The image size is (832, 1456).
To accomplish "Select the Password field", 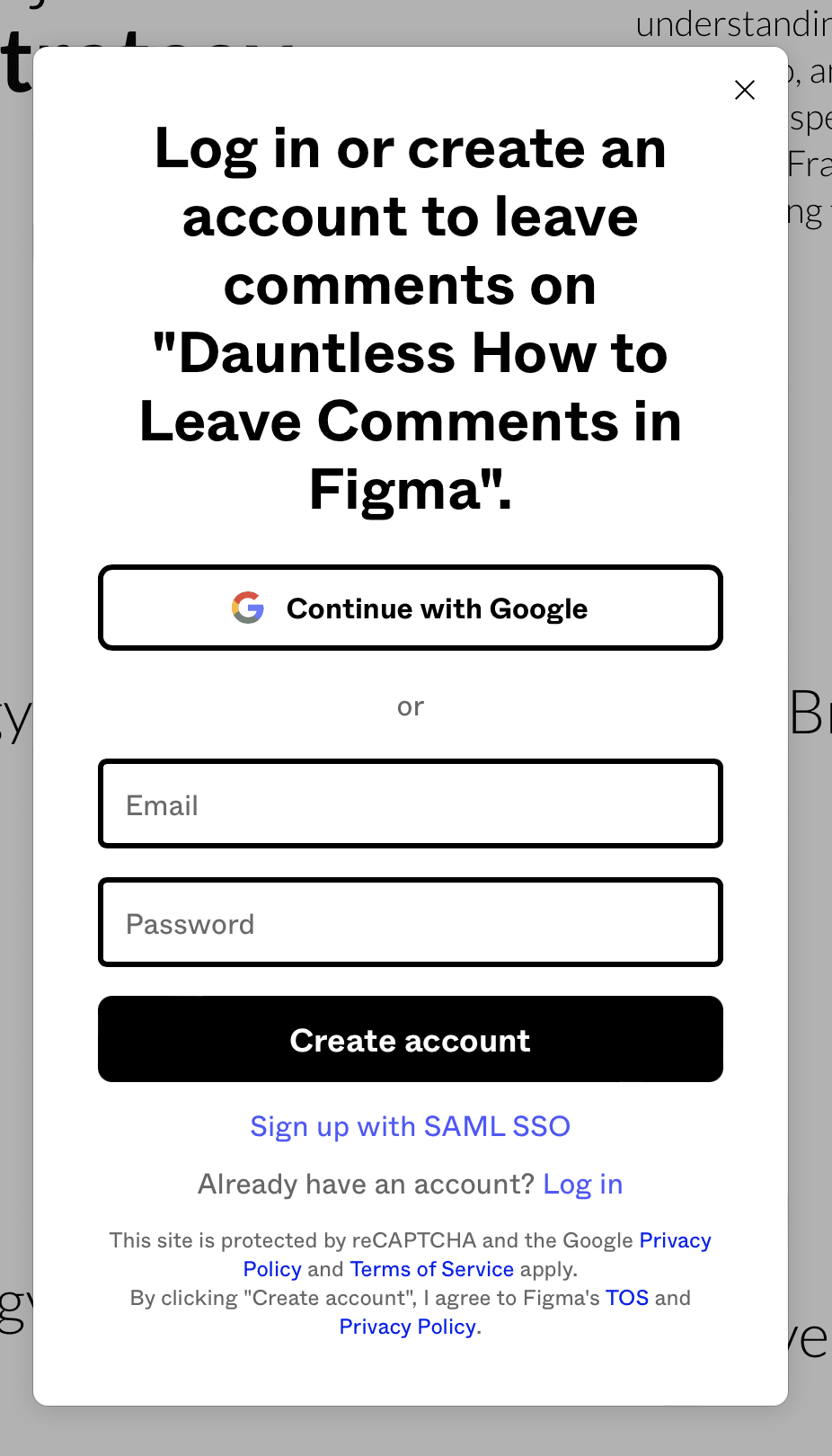I will [411, 922].
